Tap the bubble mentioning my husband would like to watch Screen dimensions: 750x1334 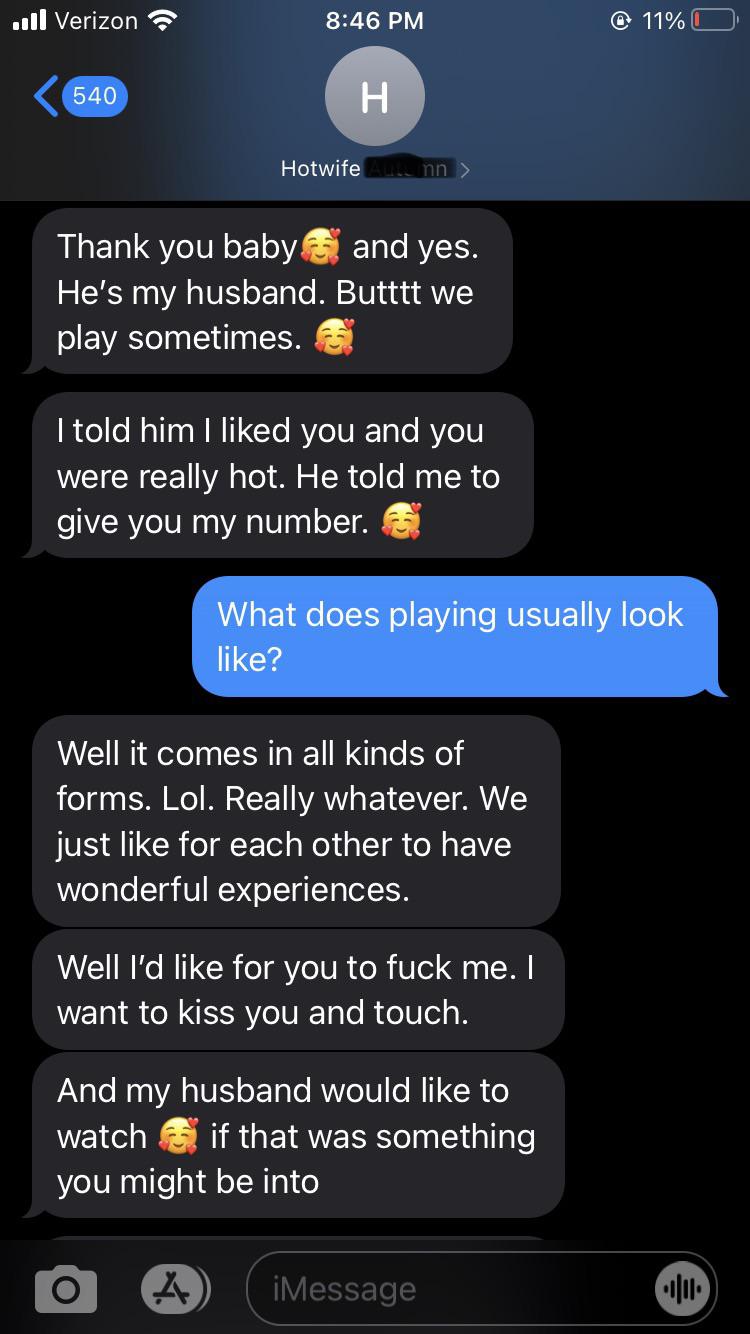point(295,1135)
